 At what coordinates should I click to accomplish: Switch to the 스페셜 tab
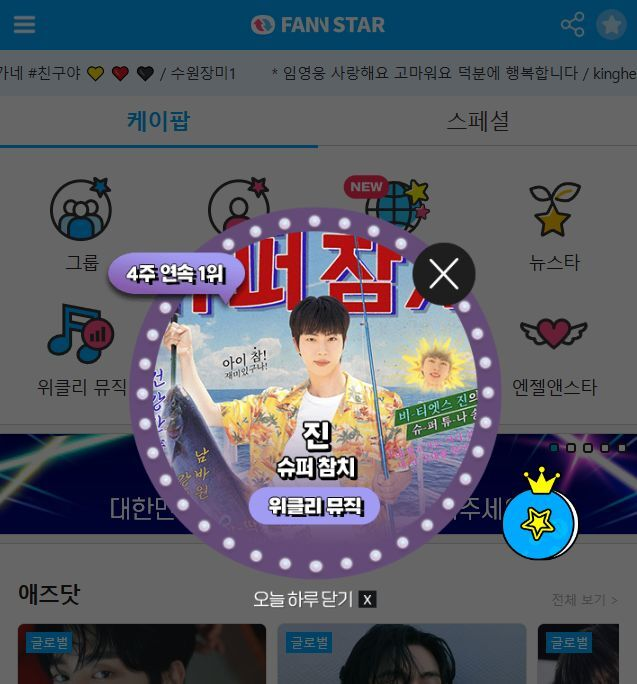click(477, 121)
